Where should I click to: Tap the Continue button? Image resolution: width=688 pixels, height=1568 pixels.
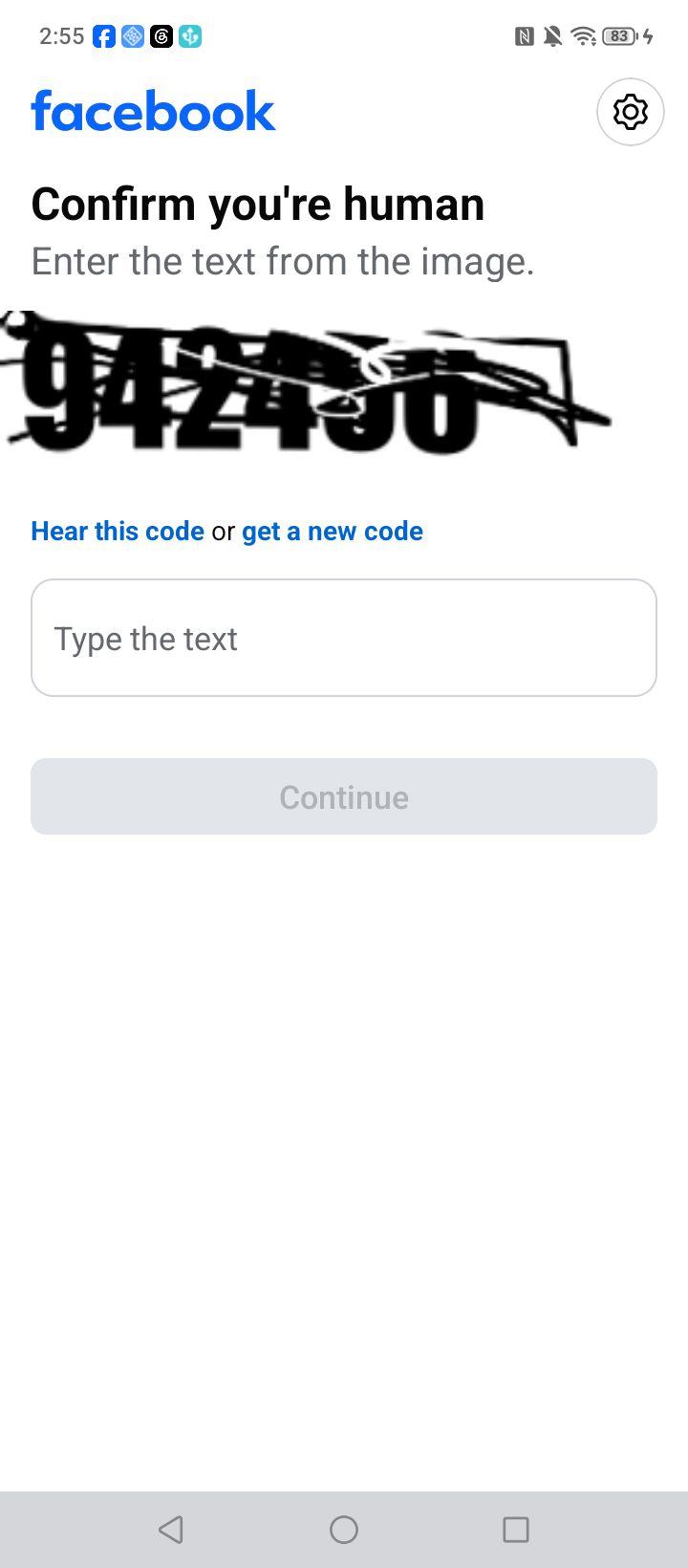(x=344, y=796)
